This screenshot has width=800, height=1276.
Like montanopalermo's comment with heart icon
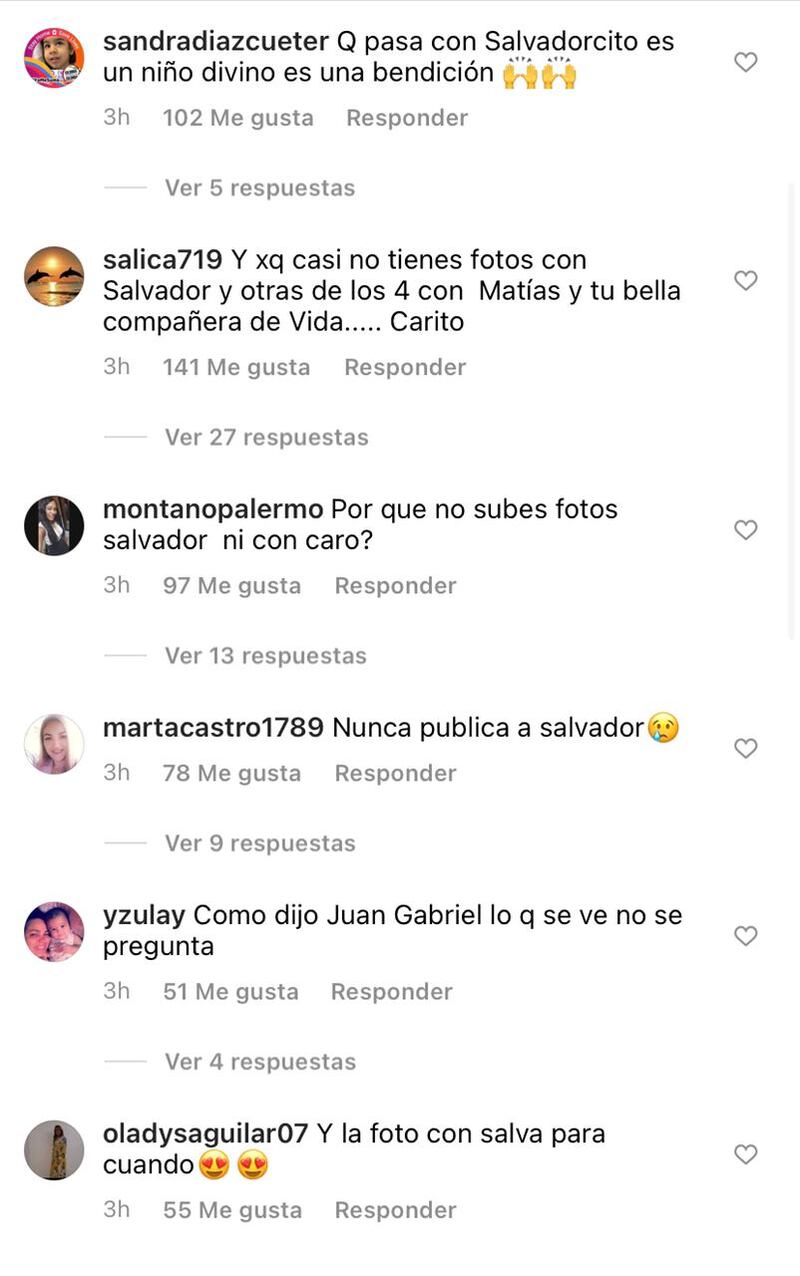coord(745,530)
